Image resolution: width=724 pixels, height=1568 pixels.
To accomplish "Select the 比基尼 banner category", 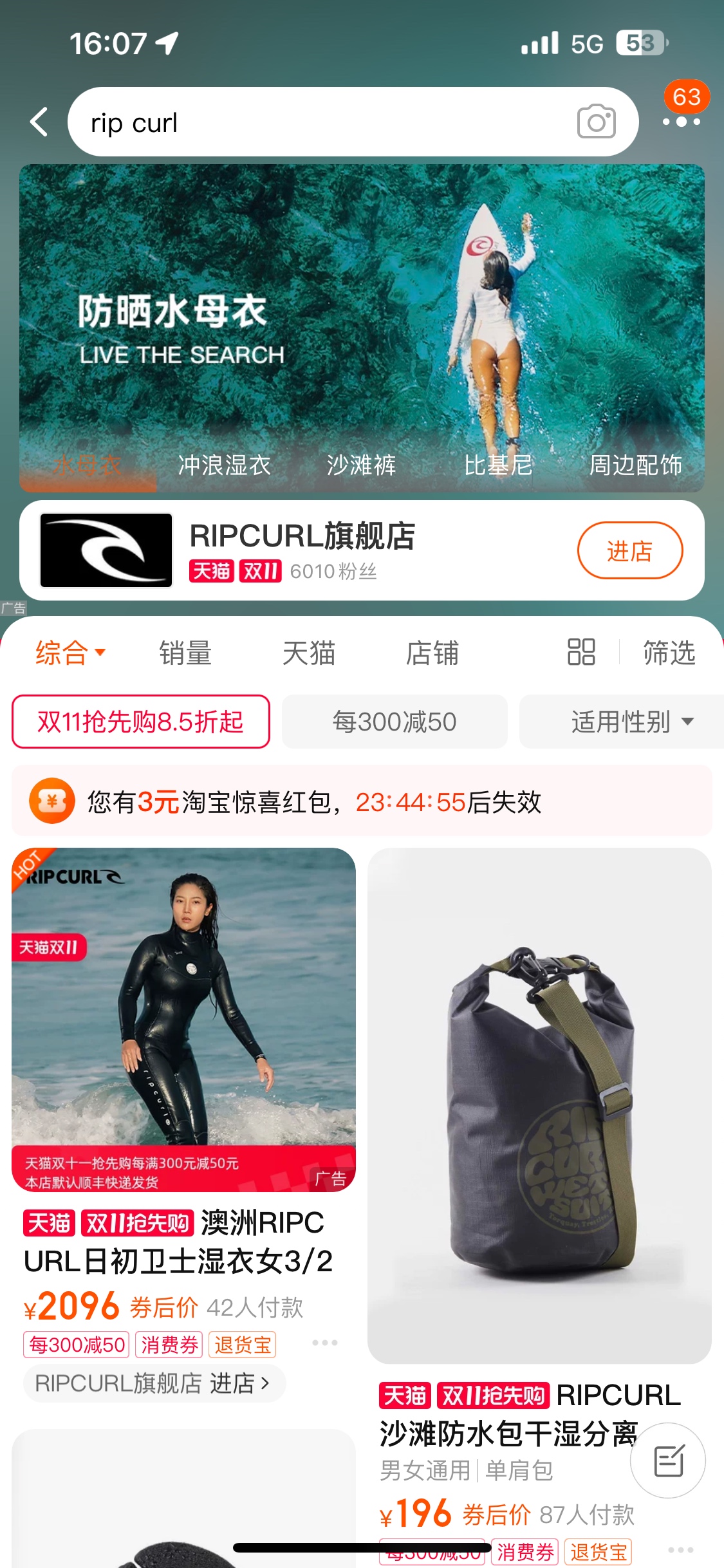I will point(498,465).
